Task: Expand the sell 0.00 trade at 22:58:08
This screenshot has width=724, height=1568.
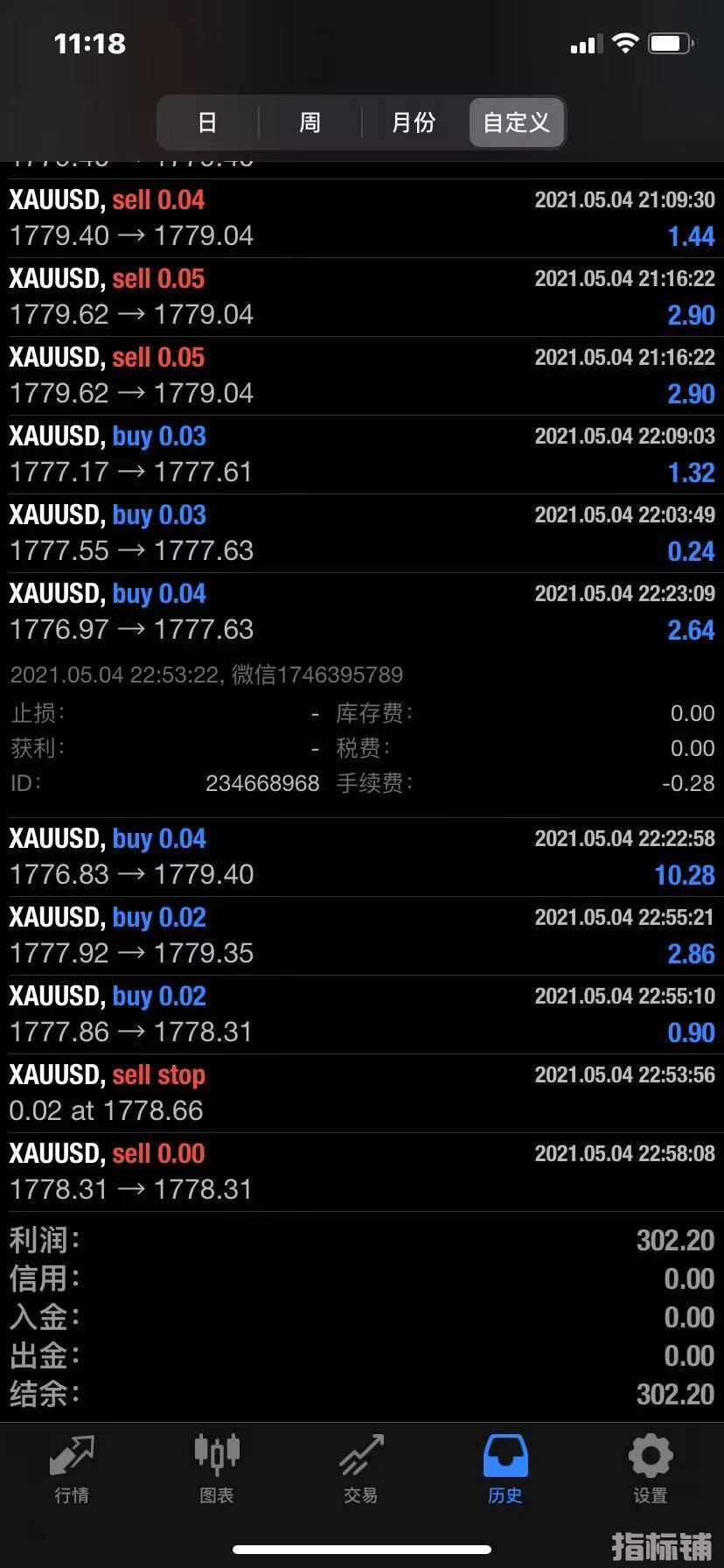Action: 362,1172
